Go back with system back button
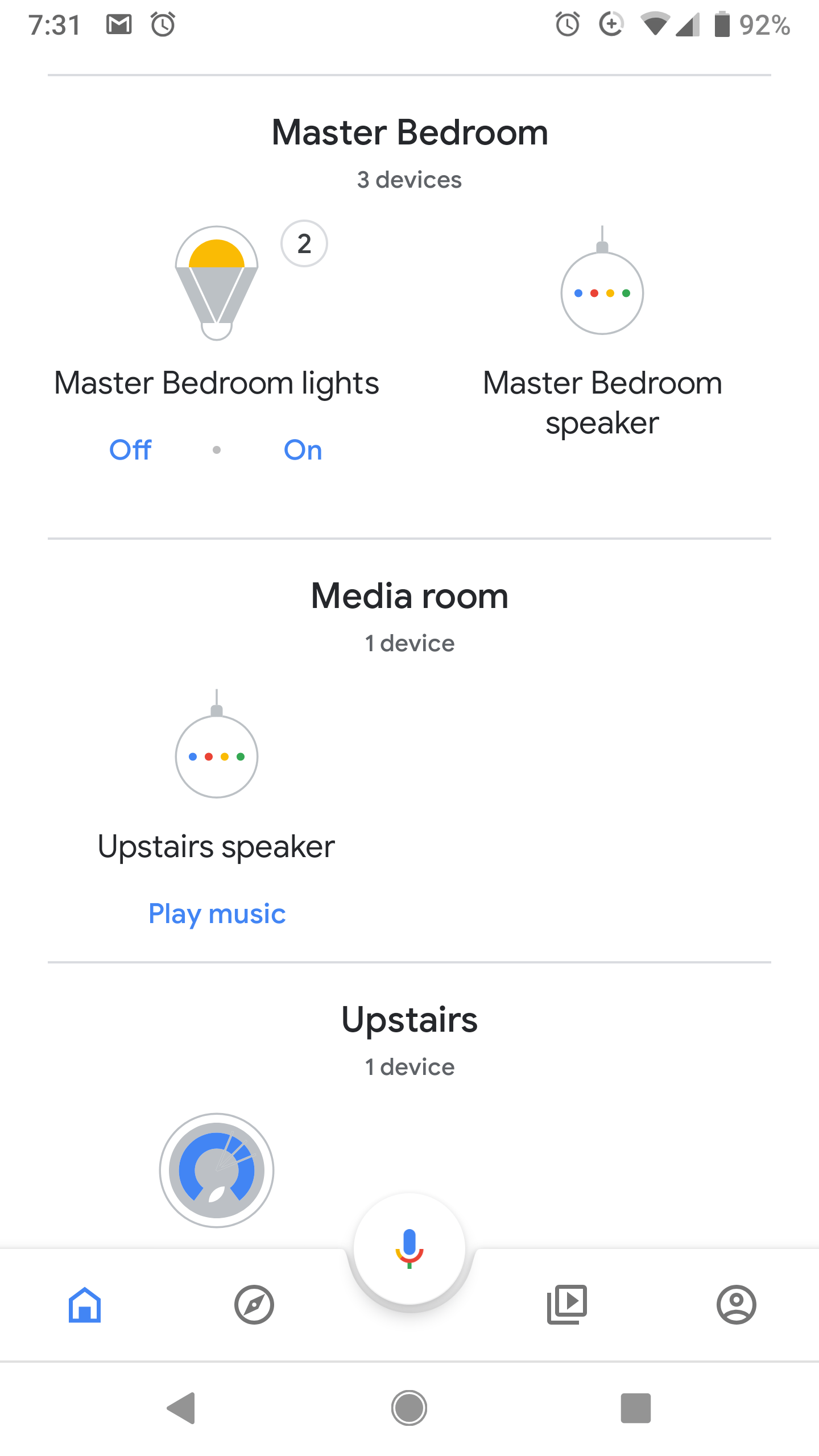819x1456 pixels. 181,1408
